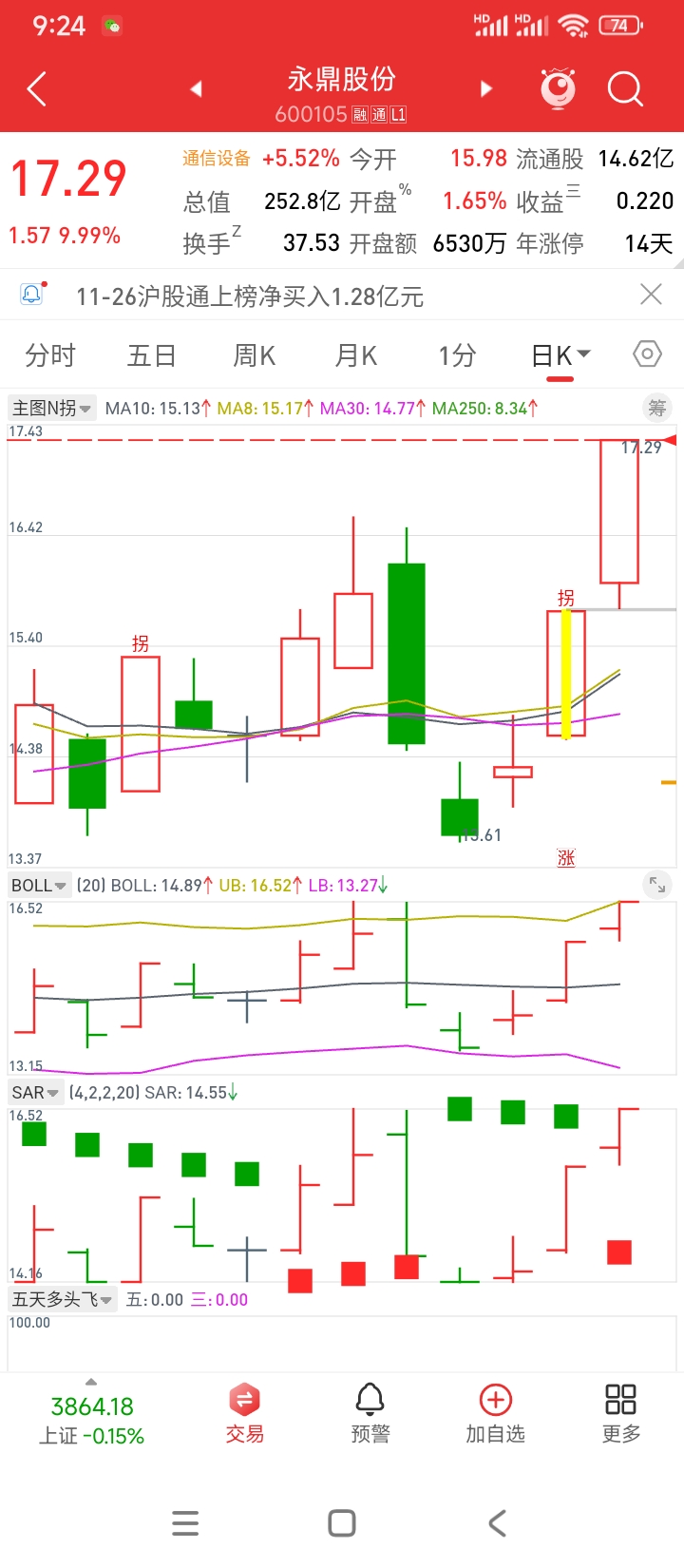Switch to the 月K tab
The image size is (684, 1568).
point(355,355)
